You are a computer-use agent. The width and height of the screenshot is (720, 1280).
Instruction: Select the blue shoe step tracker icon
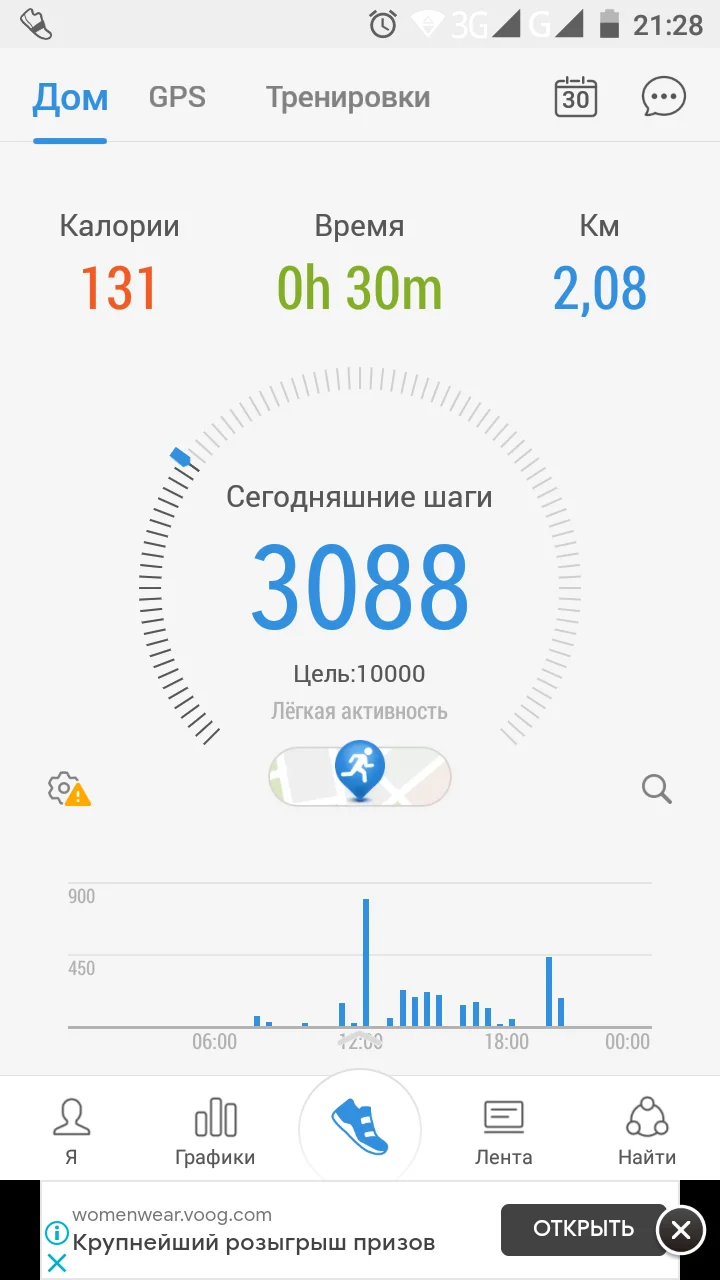pyautogui.click(x=359, y=1126)
